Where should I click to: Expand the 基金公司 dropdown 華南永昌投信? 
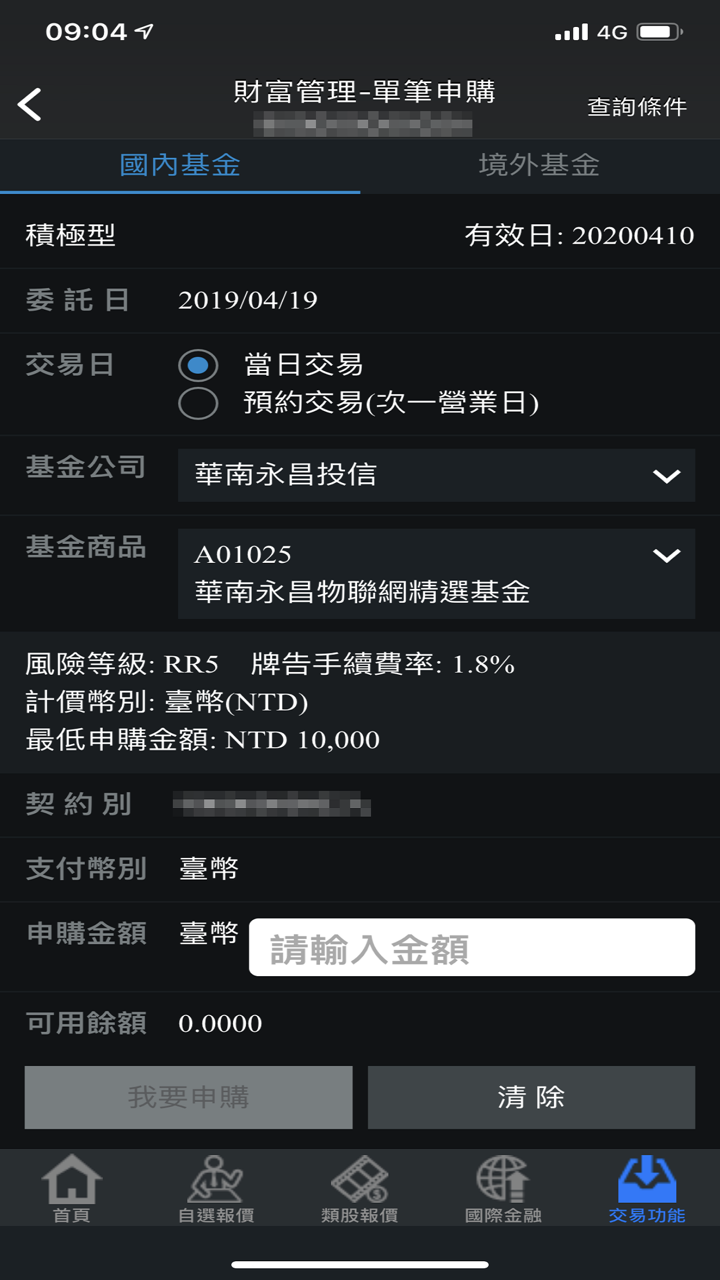pos(436,474)
